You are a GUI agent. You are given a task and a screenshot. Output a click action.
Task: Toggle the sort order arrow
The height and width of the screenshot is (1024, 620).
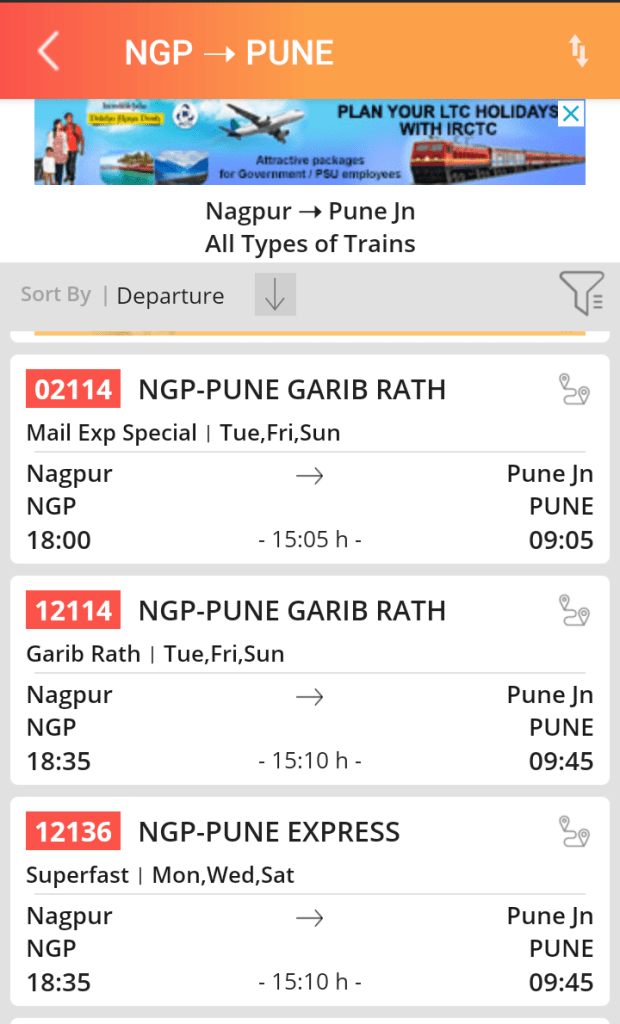(275, 295)
